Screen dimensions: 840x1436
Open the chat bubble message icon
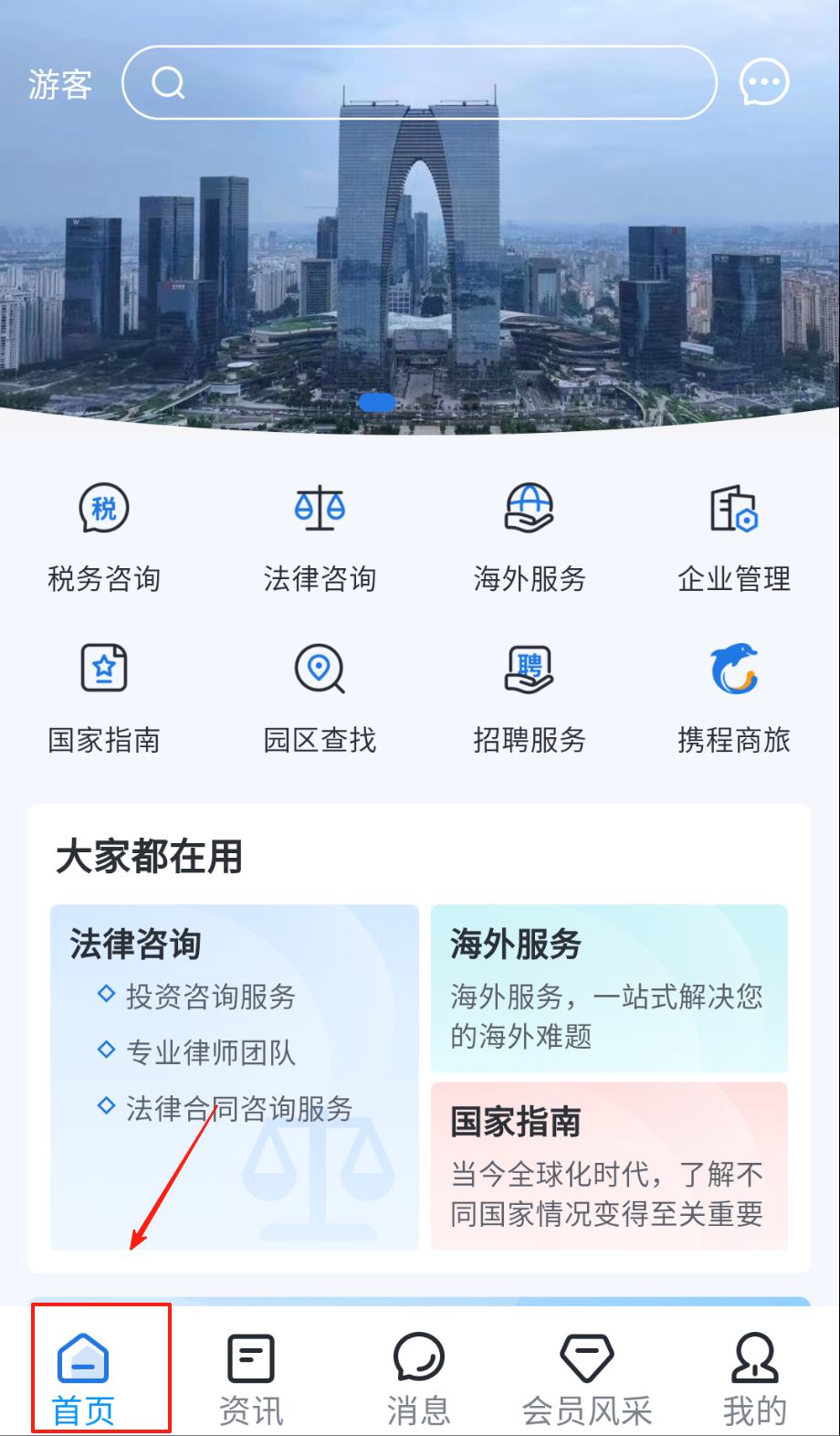[763, 83]
